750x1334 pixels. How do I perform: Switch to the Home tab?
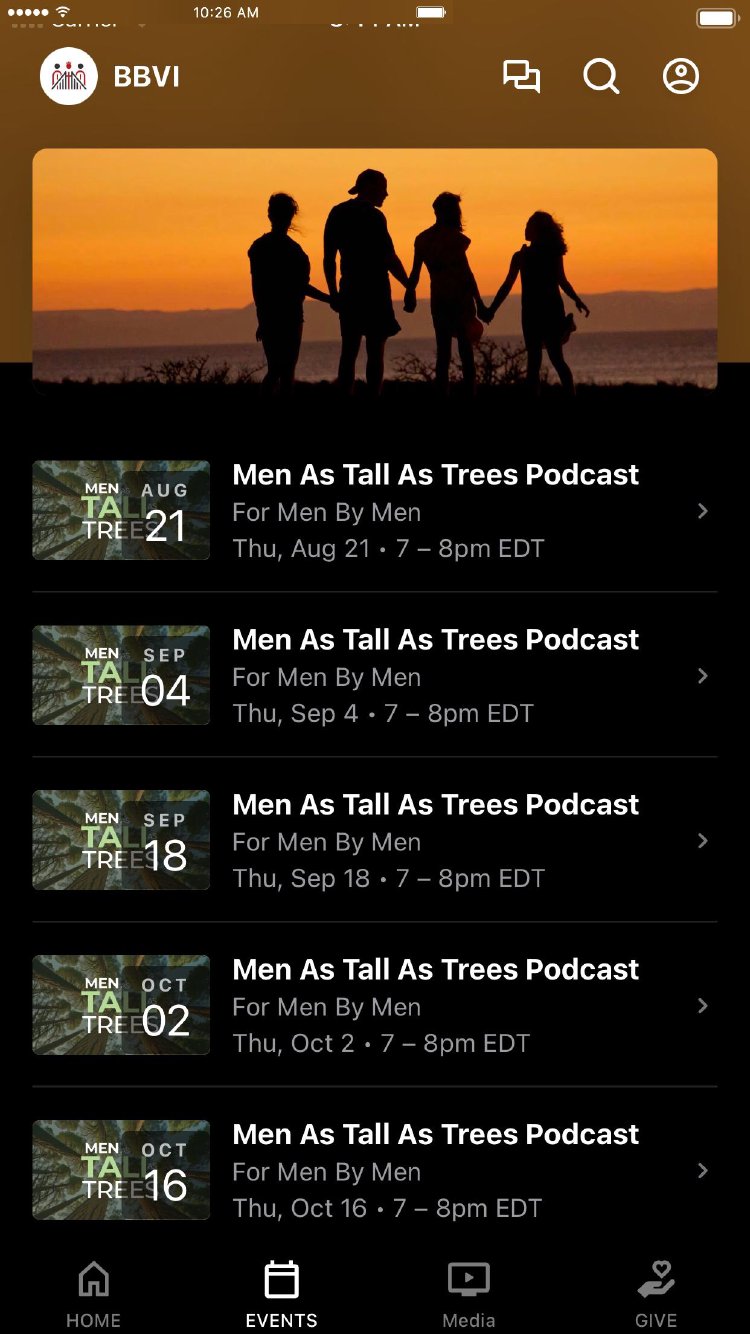point(94,1293)
